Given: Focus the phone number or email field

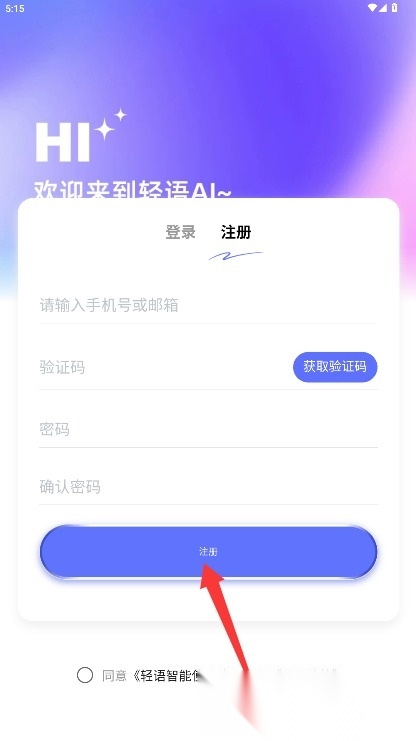Looking at the screenshot, I should [x=208, y=305].
